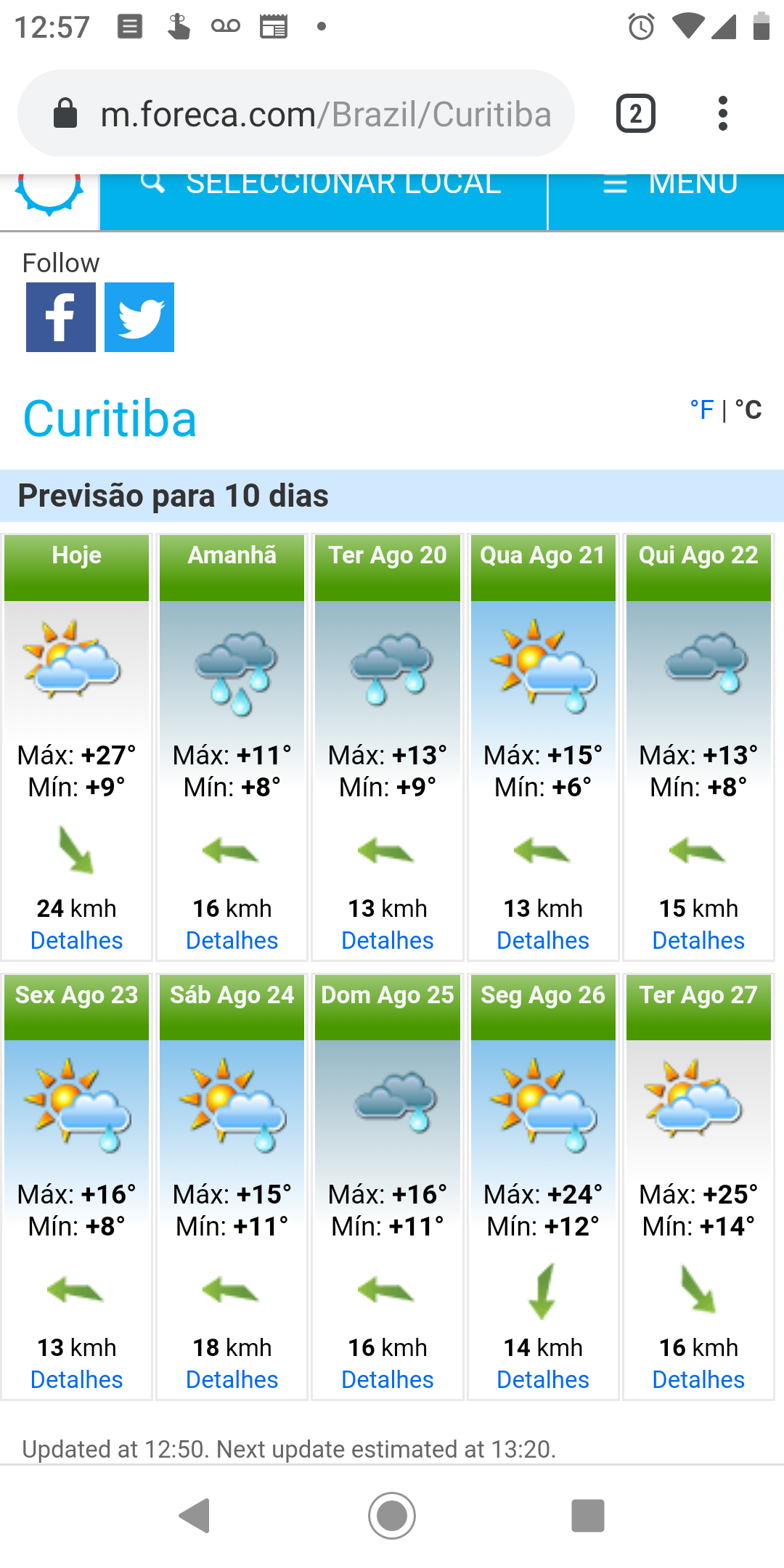This screenshot has width=784, height=1568.
Task: Open the Curitiba city link
Action: tap(110, 419)
